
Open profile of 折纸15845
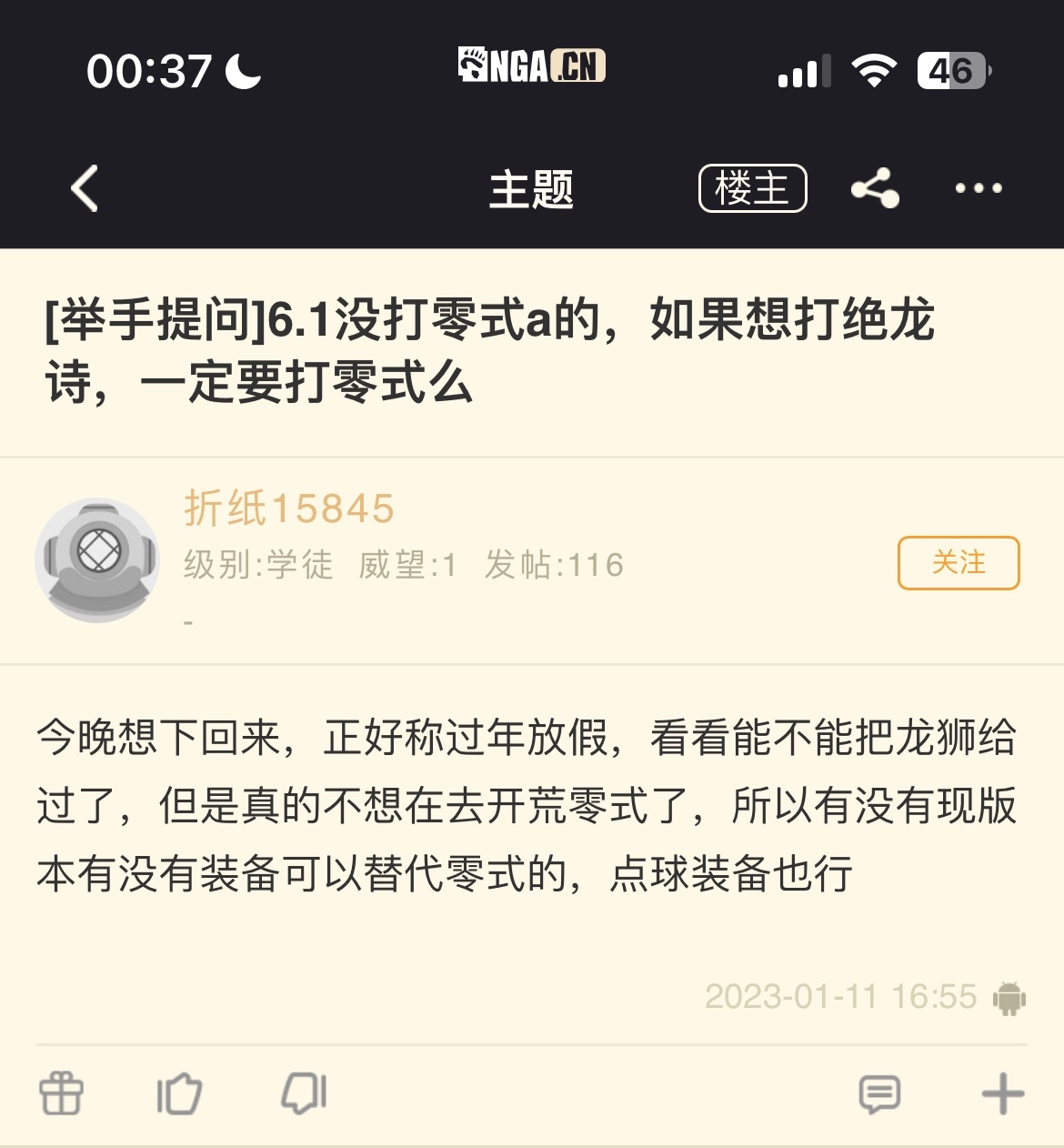(x=289, y=509)
